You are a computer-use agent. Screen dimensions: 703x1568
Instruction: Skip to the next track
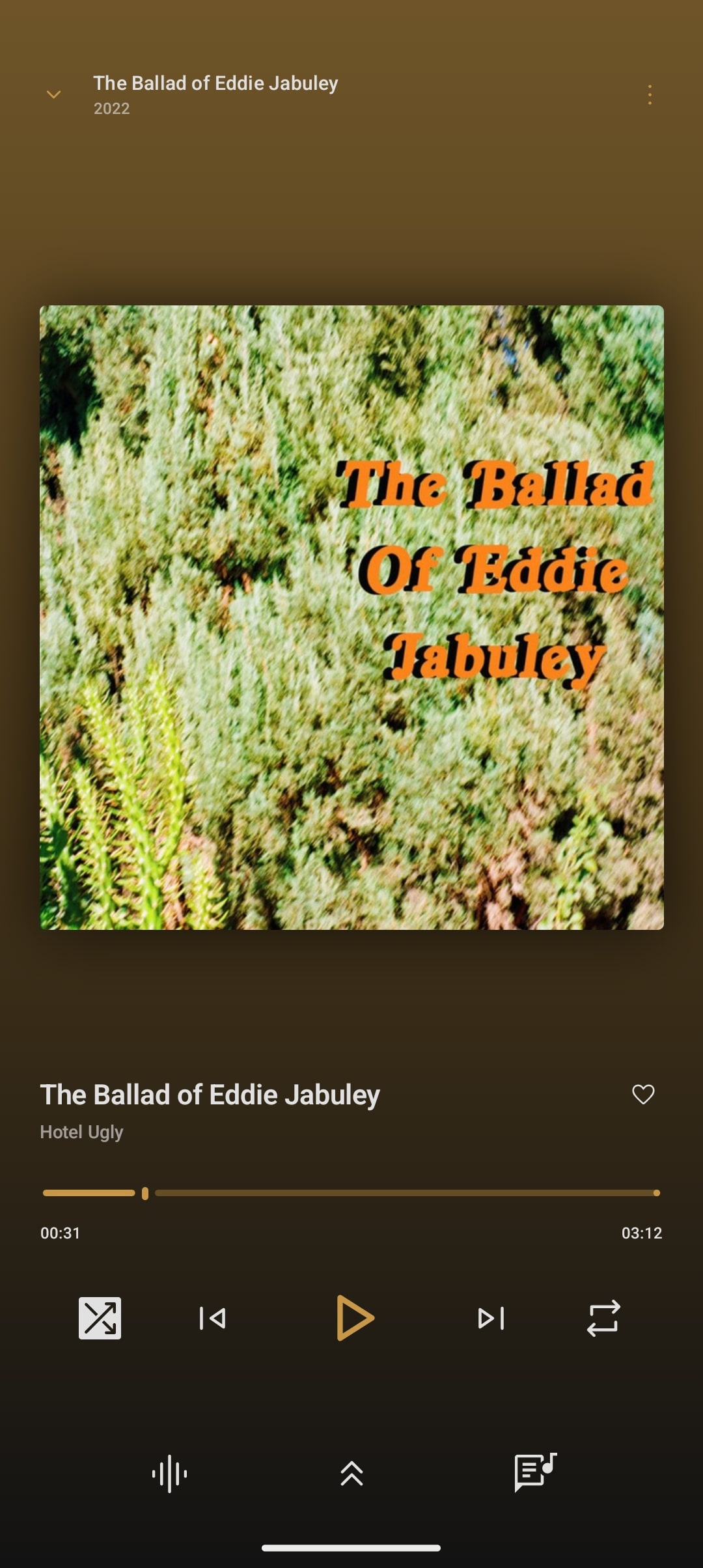[x=491, y=1318]
